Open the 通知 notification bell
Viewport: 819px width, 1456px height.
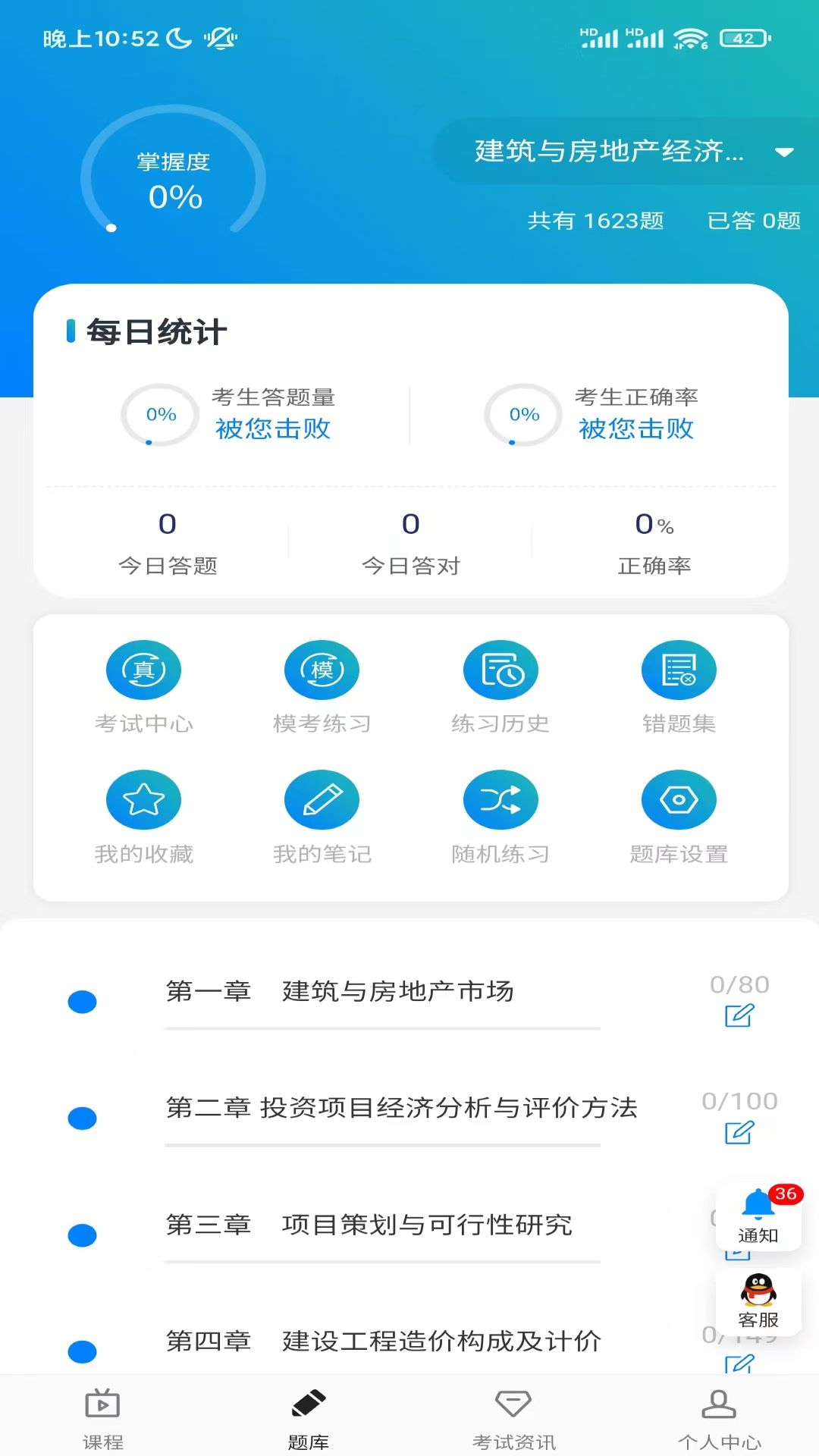click(x=758, y=1215)
